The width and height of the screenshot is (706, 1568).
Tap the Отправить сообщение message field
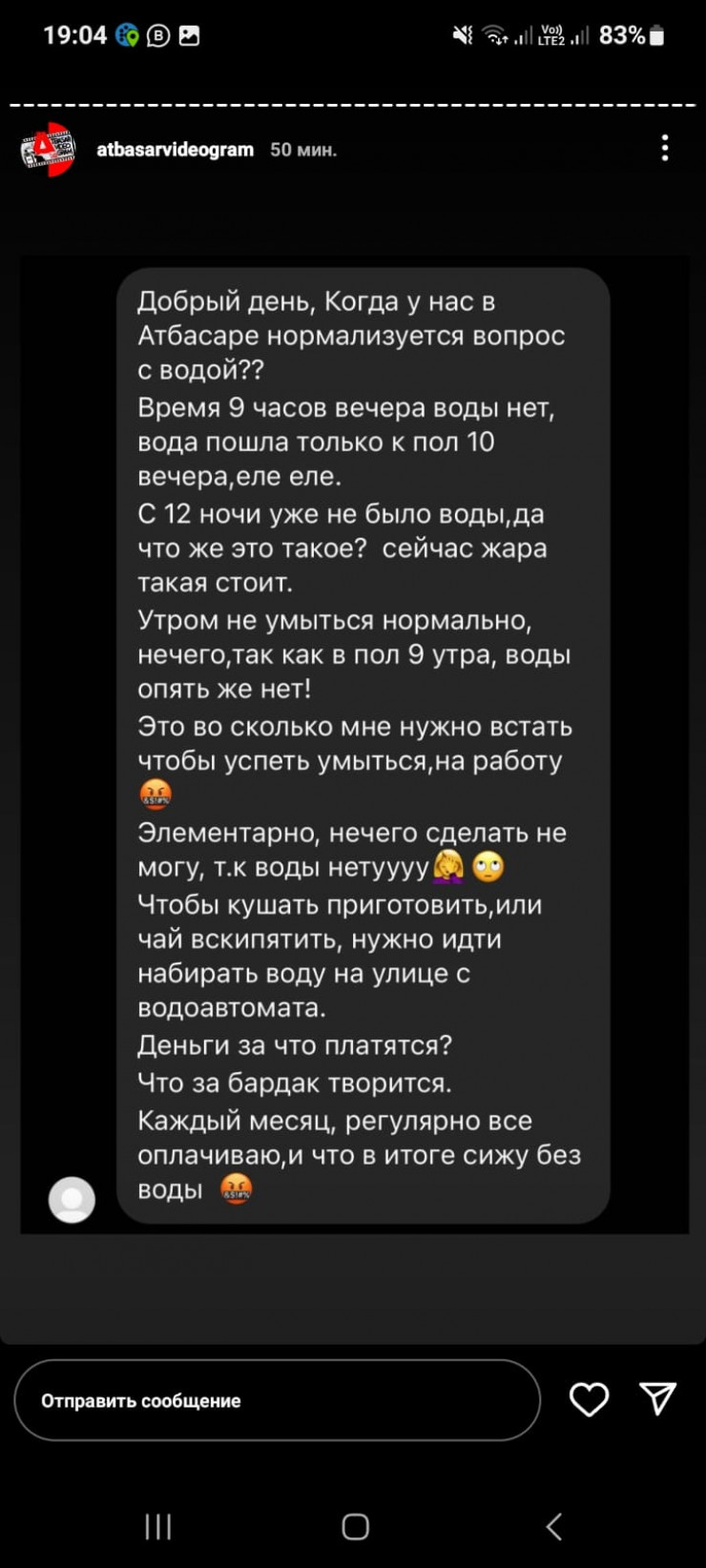click(277, 1400)
